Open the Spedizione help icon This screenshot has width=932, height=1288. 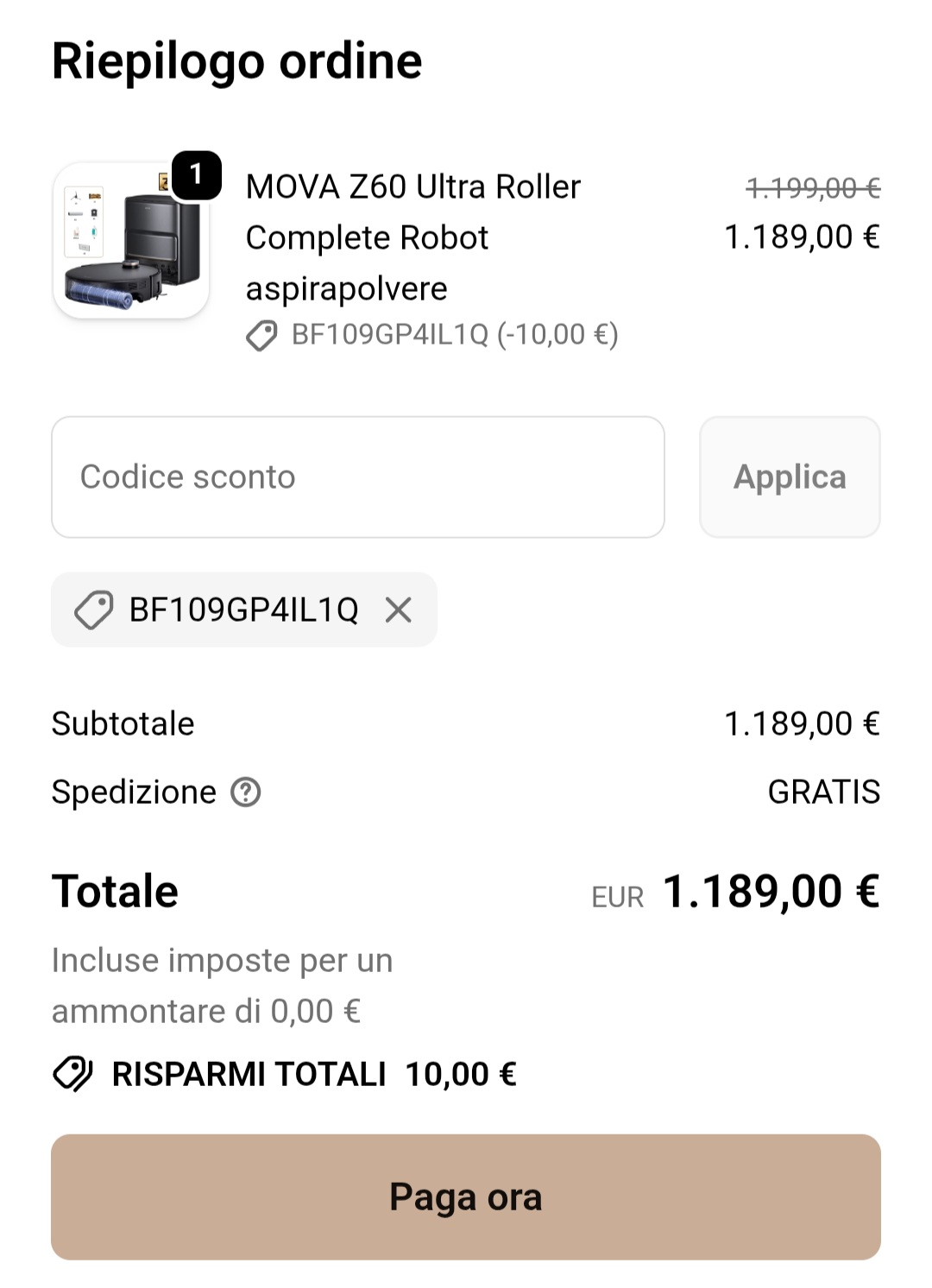coord(246,792)
